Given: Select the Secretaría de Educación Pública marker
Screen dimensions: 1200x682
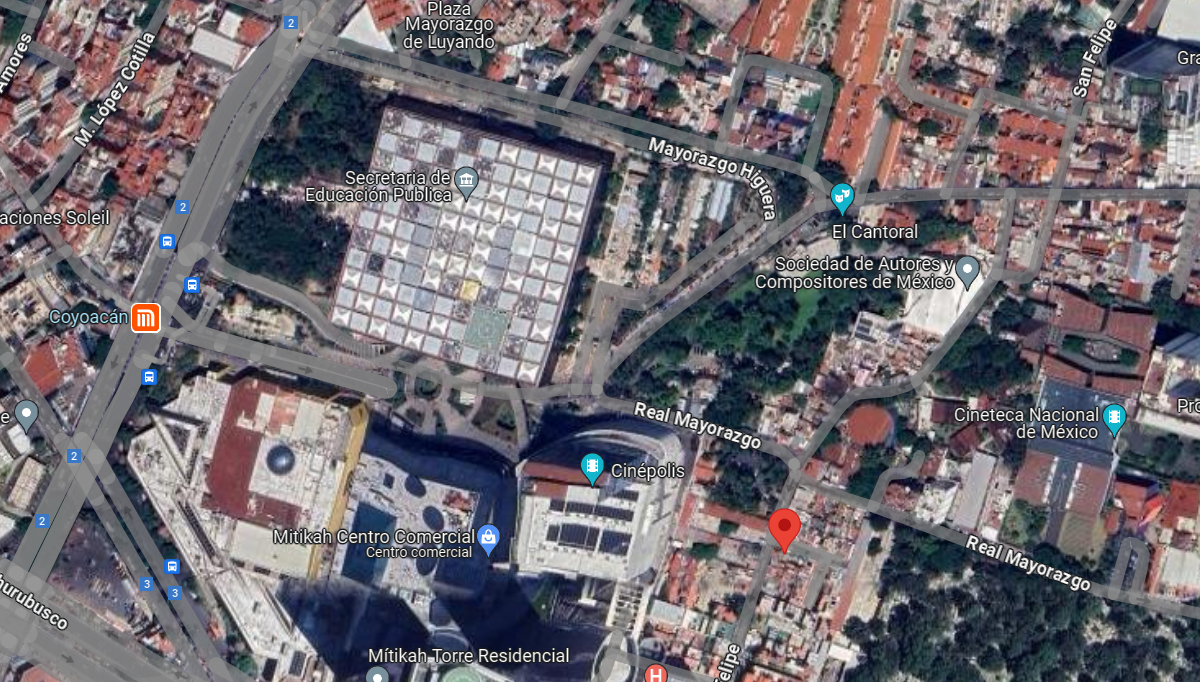Looking at the screenshot, I should pos(467,182).
